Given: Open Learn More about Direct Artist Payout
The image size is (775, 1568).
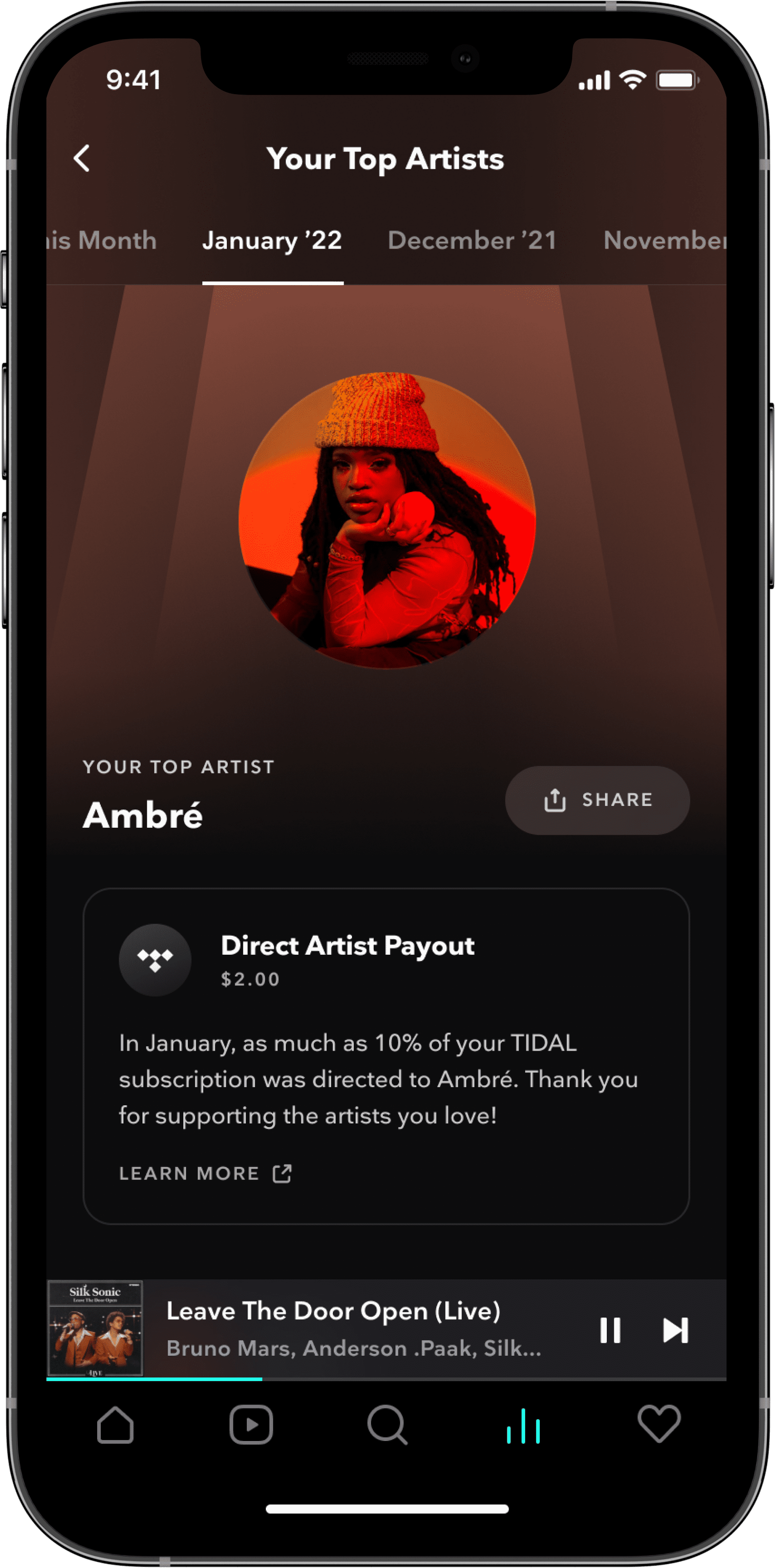Looking at the screenshot, I should pyautogui.click(x=205, y=1174).
